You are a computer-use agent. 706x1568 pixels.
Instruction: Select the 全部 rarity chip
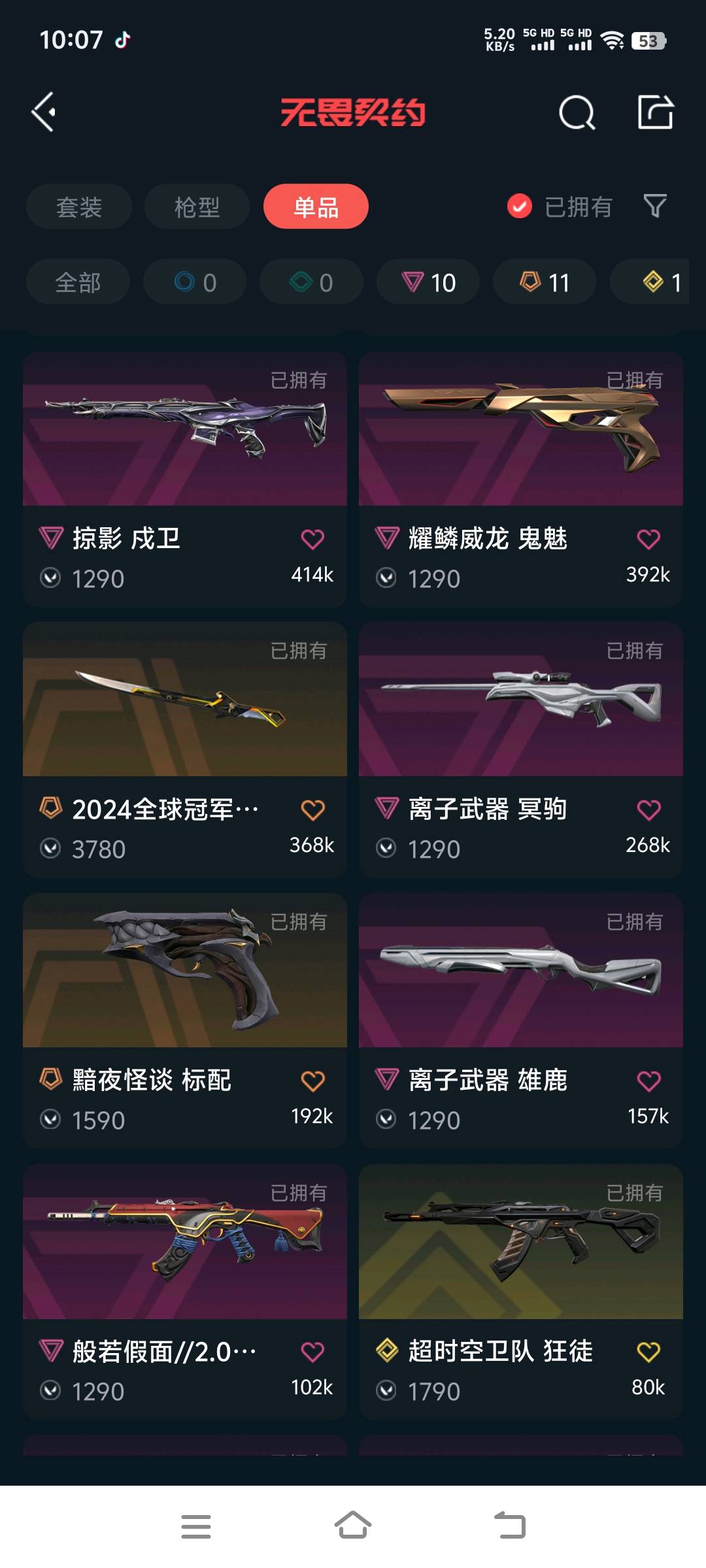coord(78,282)
